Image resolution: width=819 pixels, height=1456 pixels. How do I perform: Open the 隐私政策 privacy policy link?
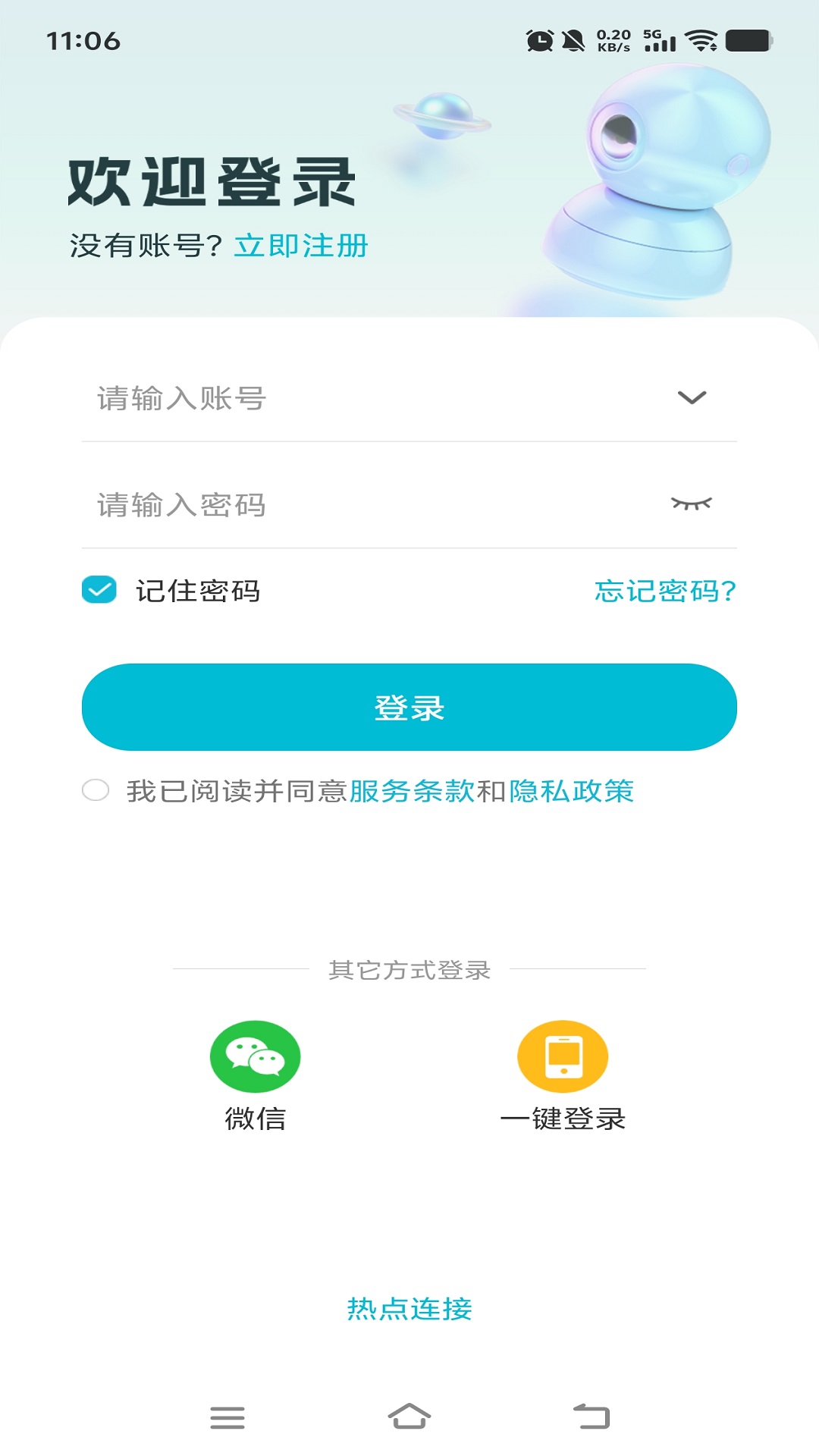pyautogui.click(x=571, y=792)
